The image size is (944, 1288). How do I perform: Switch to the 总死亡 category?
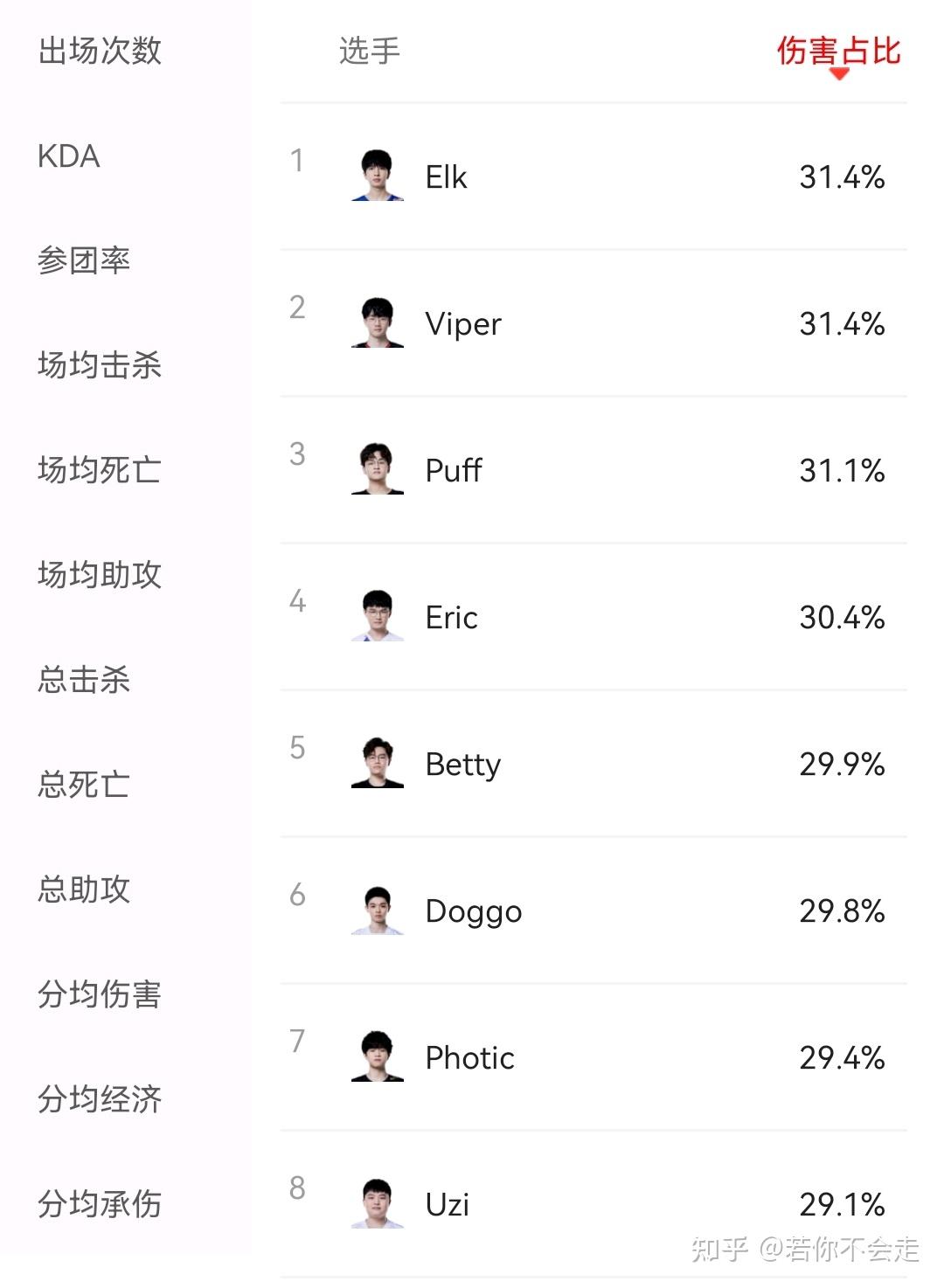[x=84, y=785]
